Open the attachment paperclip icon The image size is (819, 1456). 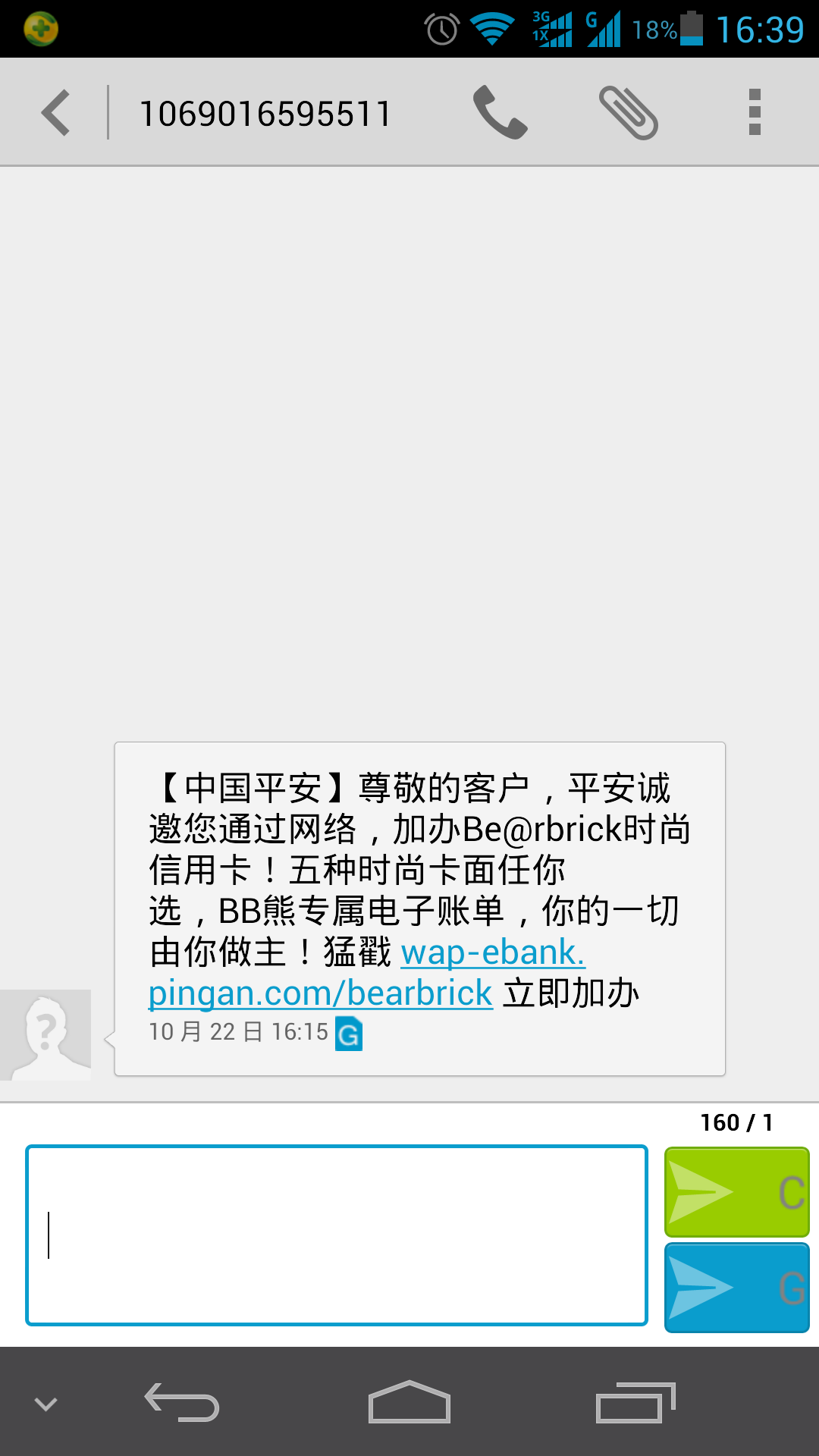(629, 111)
